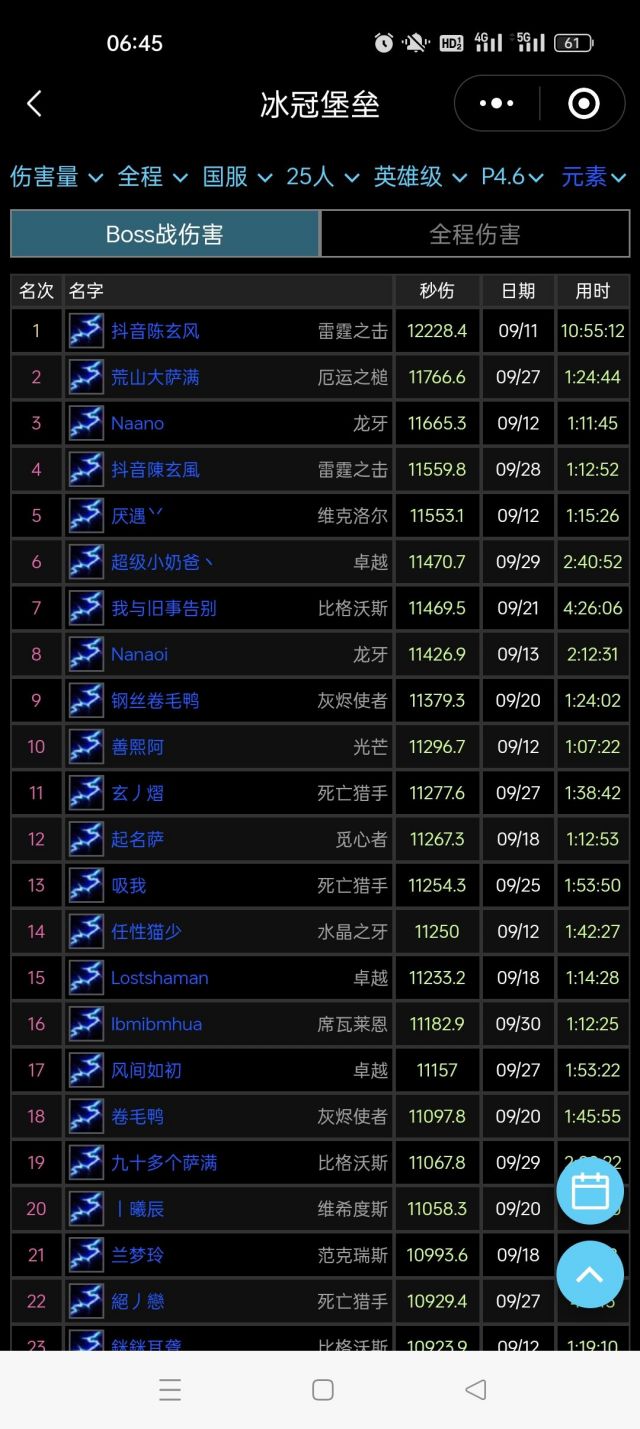Switch to the Boss战伤害 tab
Image resolution: width=640 pixels, height=1429 pixels.
coord(165,235)
